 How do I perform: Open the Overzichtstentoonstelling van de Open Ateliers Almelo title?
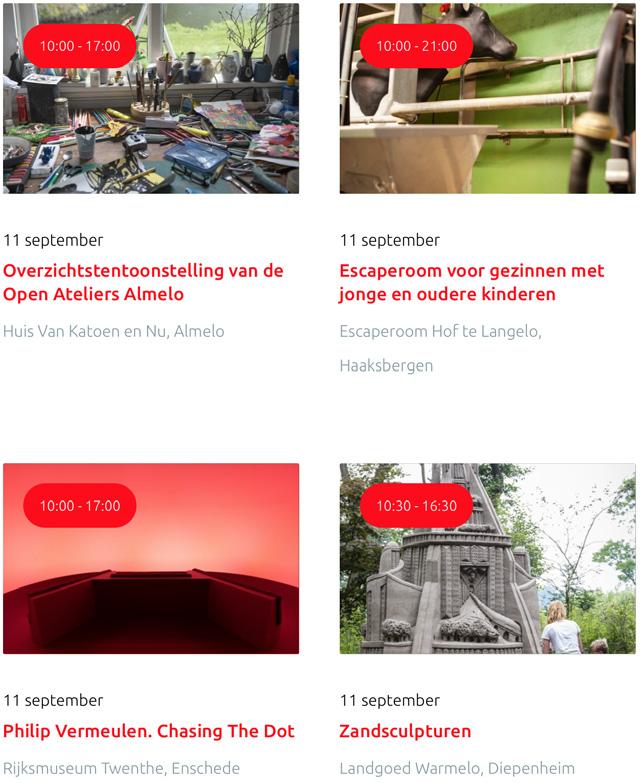(x=143, y=282)
